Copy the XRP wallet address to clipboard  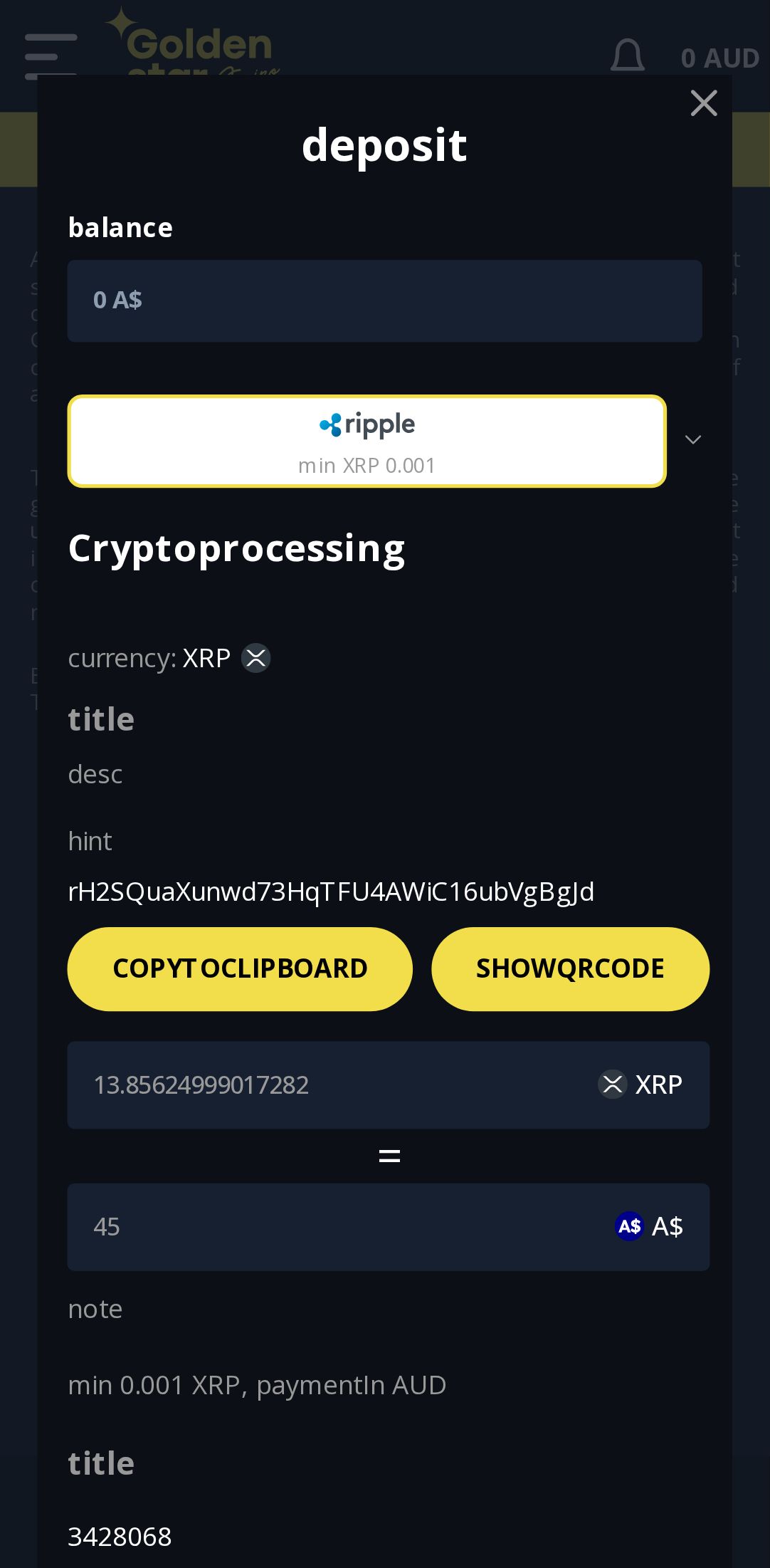(240, 968)
